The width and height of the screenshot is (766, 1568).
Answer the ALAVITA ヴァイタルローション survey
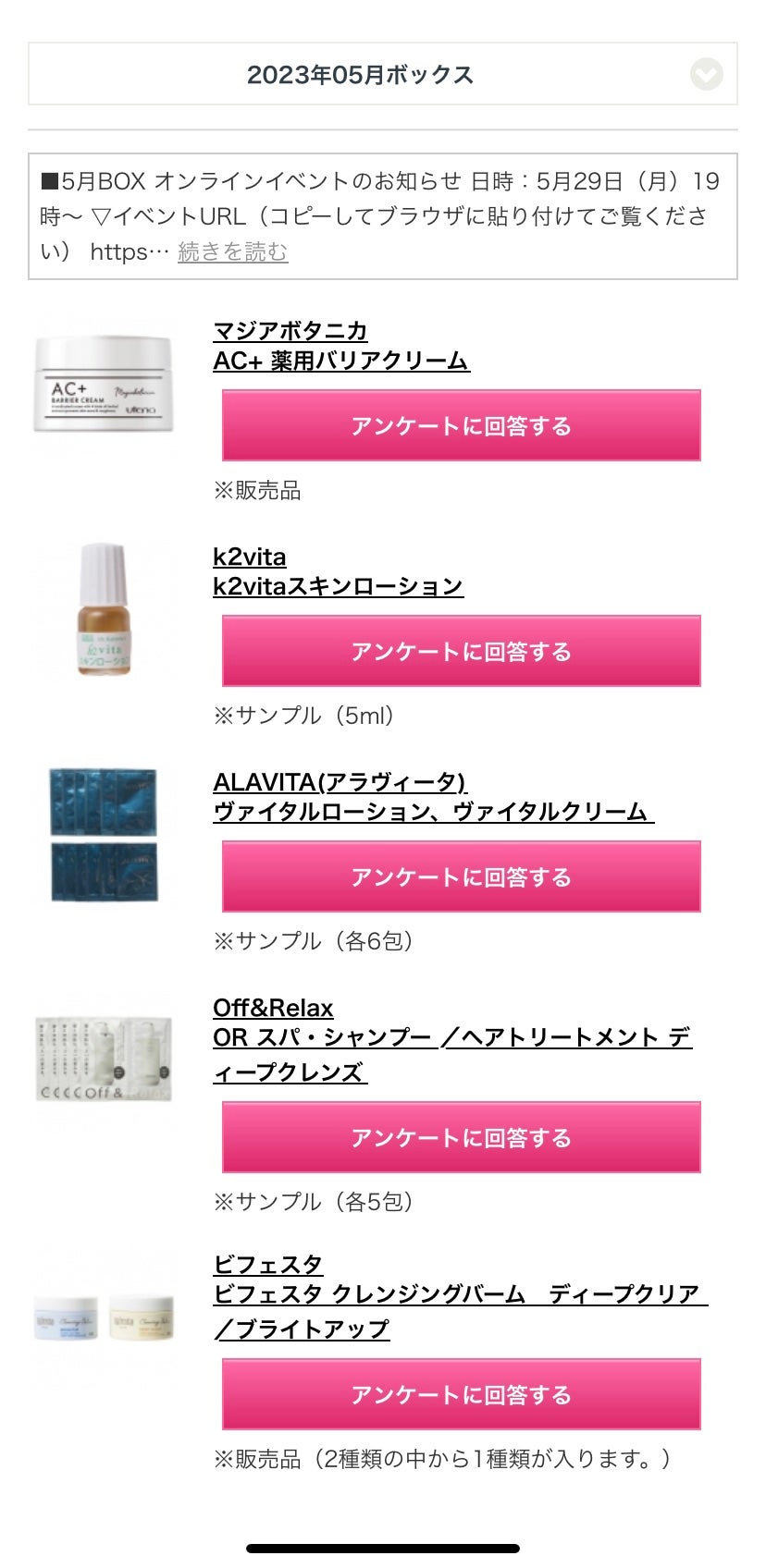pos(460,876)
